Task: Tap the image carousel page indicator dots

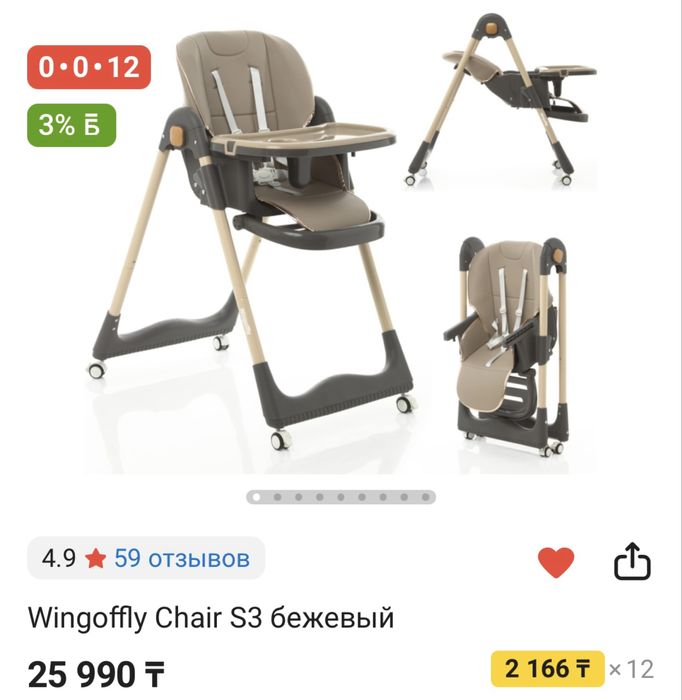Action: click(341, 496)
